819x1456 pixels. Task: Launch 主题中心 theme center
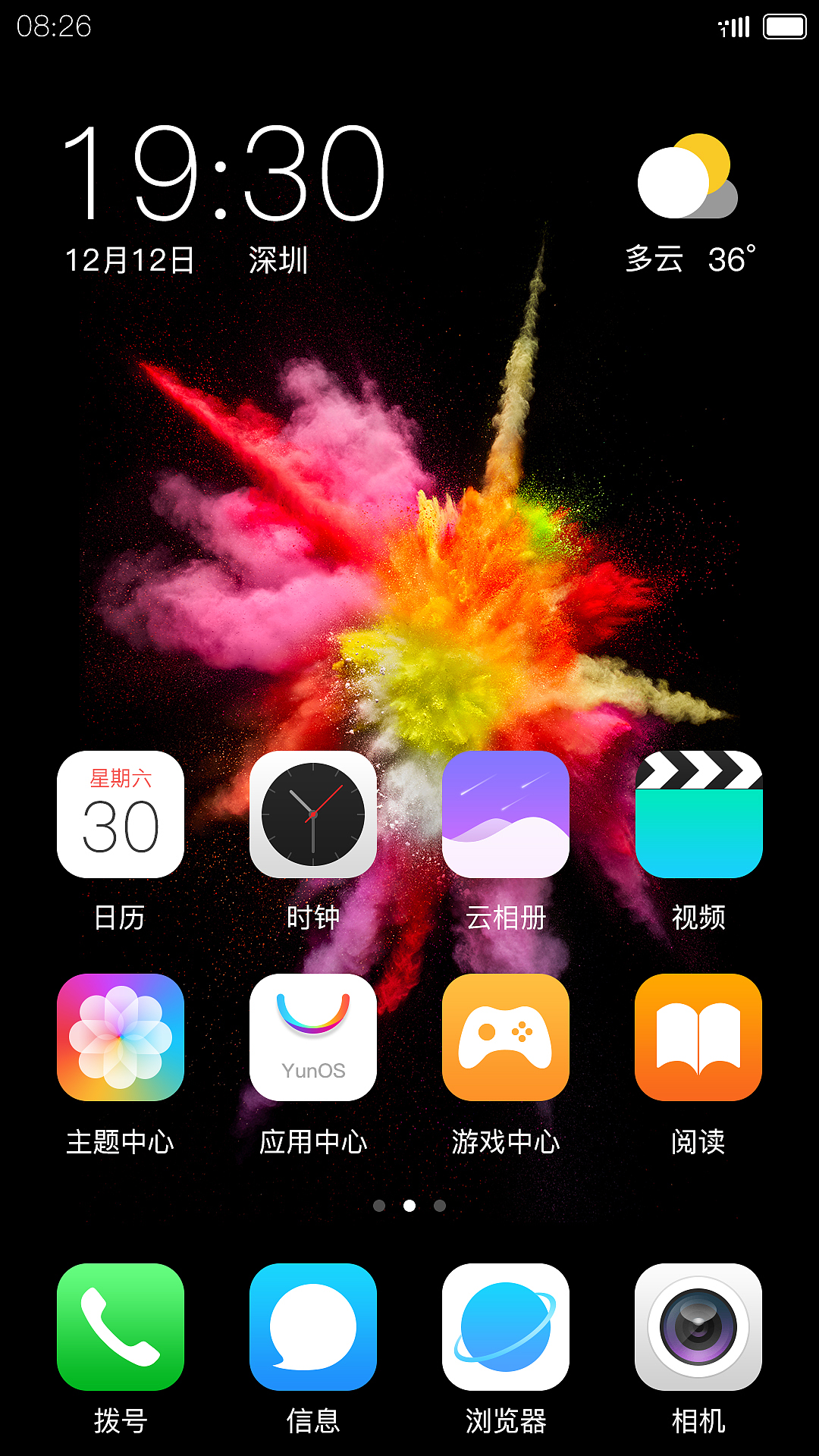pos(121,1037)
